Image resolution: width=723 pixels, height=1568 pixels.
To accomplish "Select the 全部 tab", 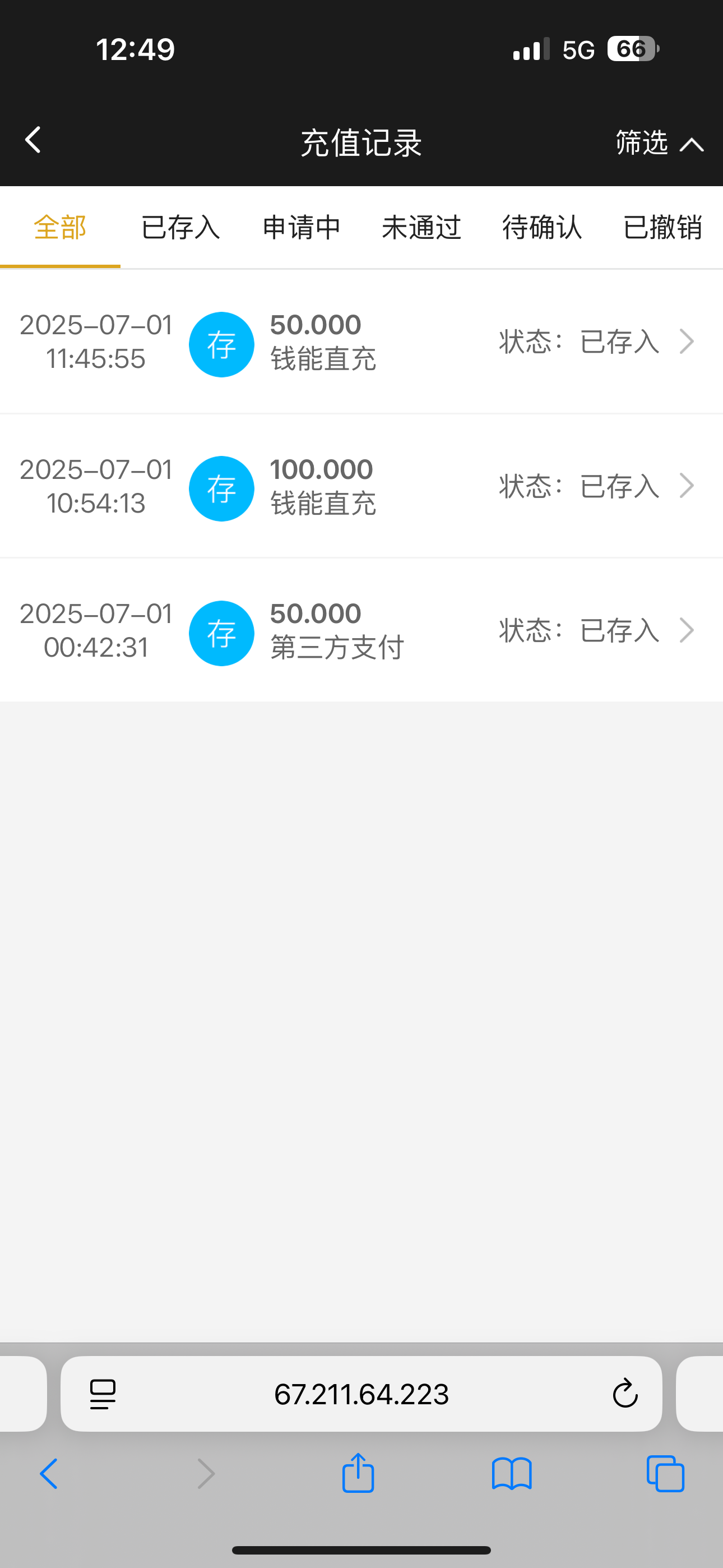I will (59, 228).
